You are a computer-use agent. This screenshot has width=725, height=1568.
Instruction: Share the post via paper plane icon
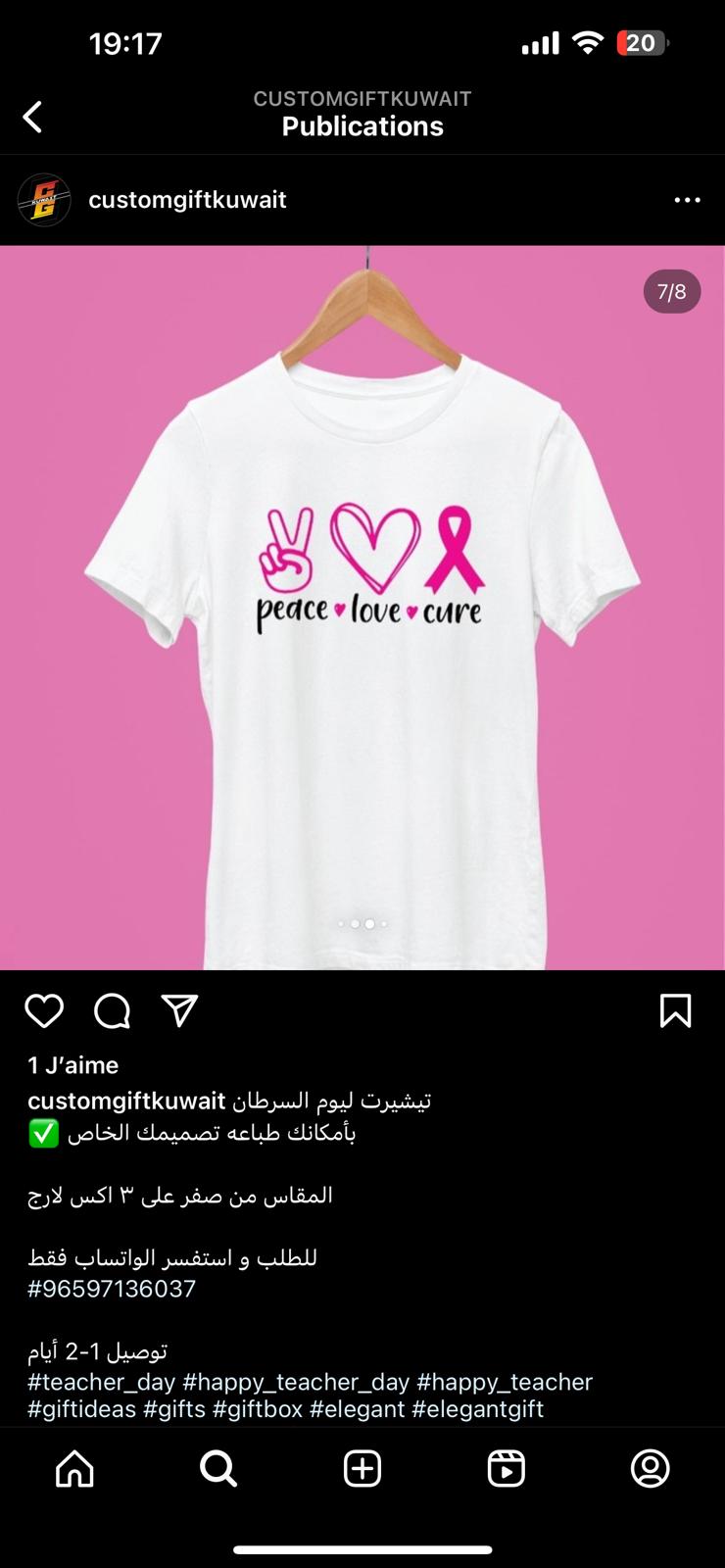pyautogui.click(x=179, y=1010)
